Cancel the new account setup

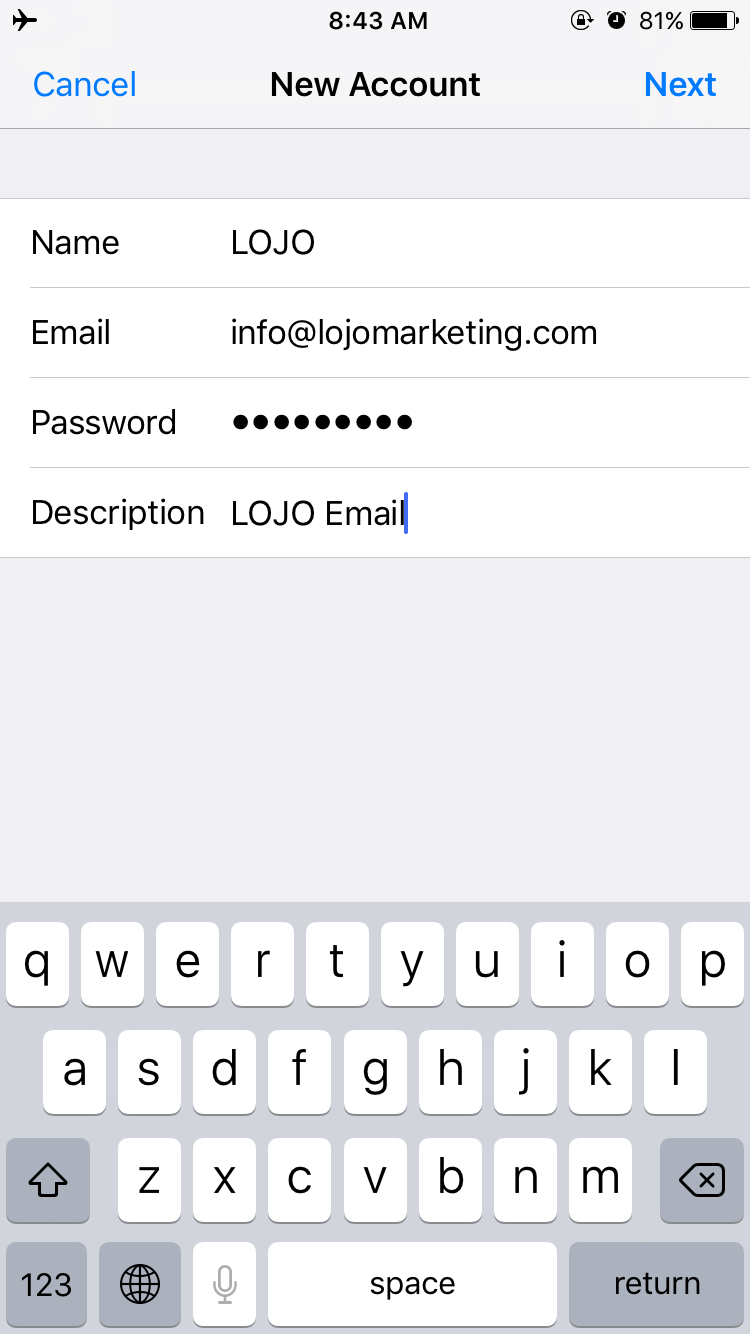click(x=85, y=85)
